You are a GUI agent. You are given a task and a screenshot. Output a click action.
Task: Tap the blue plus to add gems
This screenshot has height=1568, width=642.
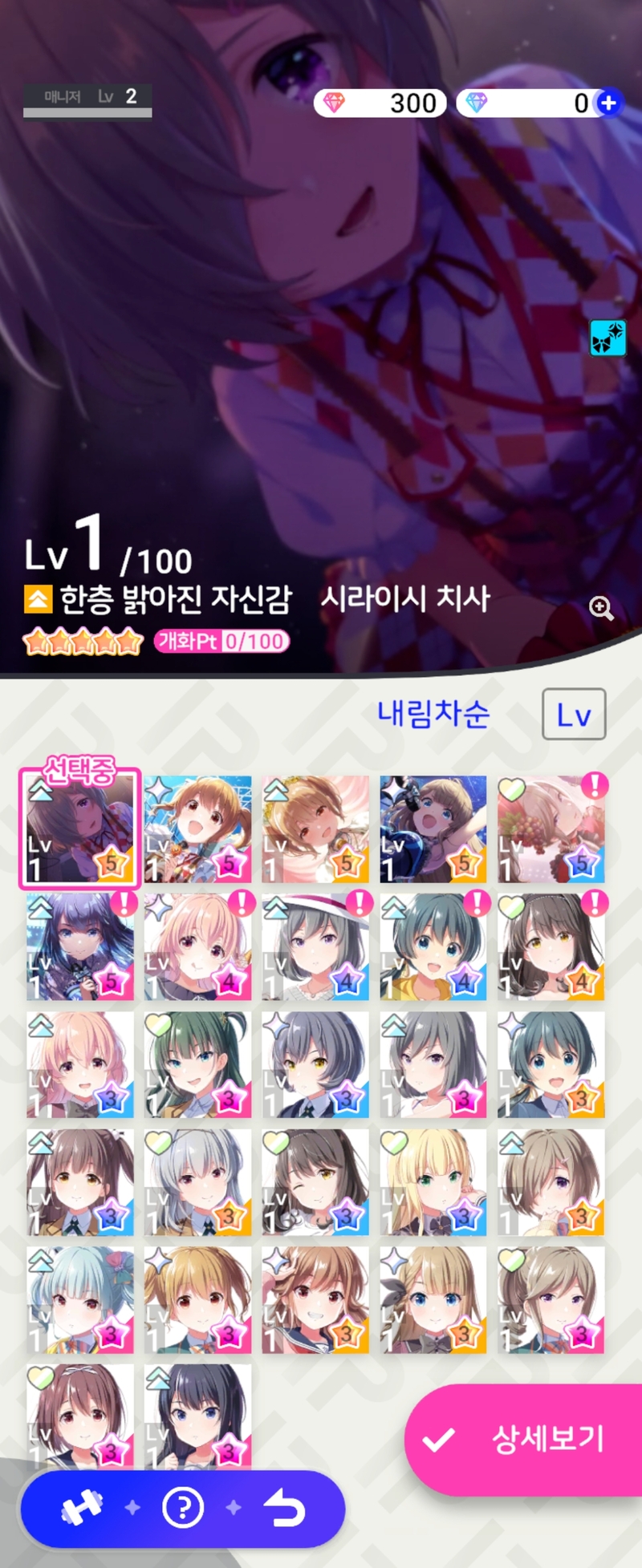click(609, 103)
